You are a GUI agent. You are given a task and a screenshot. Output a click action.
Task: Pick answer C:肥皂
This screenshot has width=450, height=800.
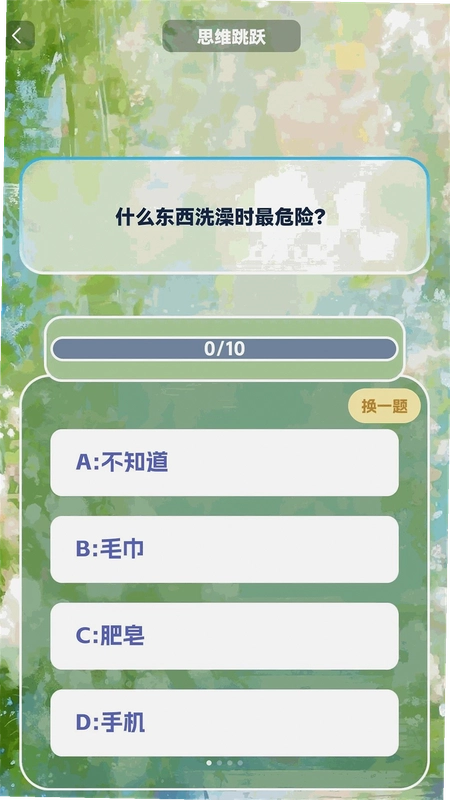click(x=224, y=636)
